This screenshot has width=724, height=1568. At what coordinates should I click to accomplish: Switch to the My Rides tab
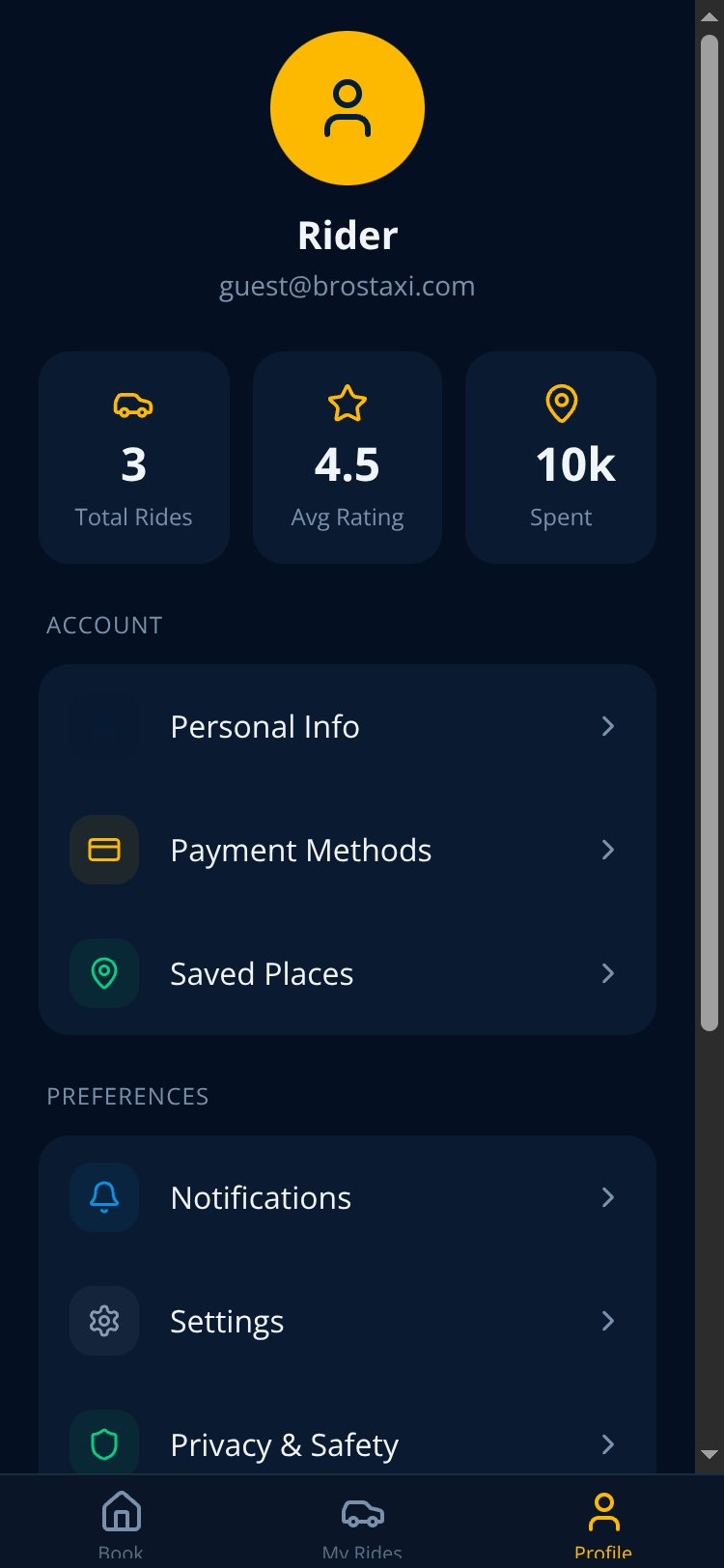point(362,1524)
